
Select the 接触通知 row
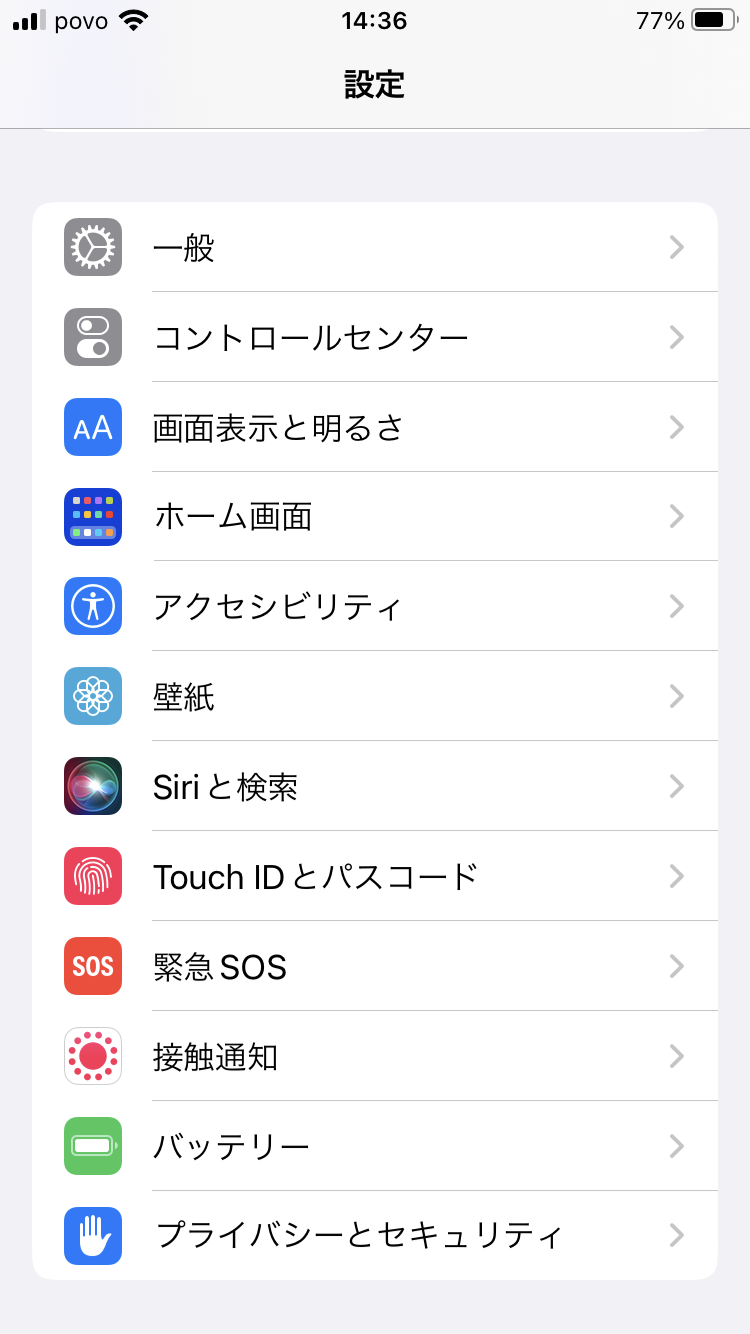[374, 1056]
